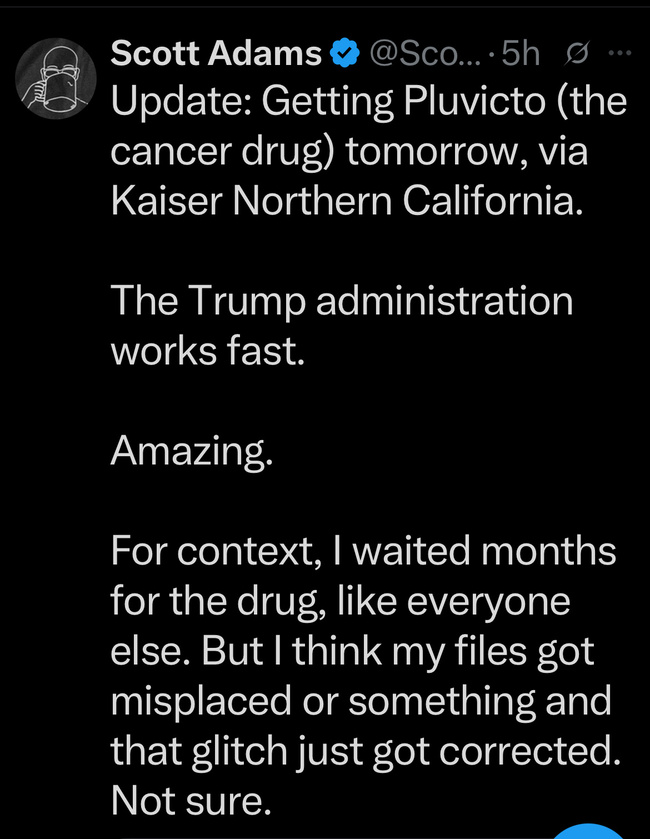Tap the Grok icon beside the timestamp
This screenshot has width=650, height=839.
577,54
